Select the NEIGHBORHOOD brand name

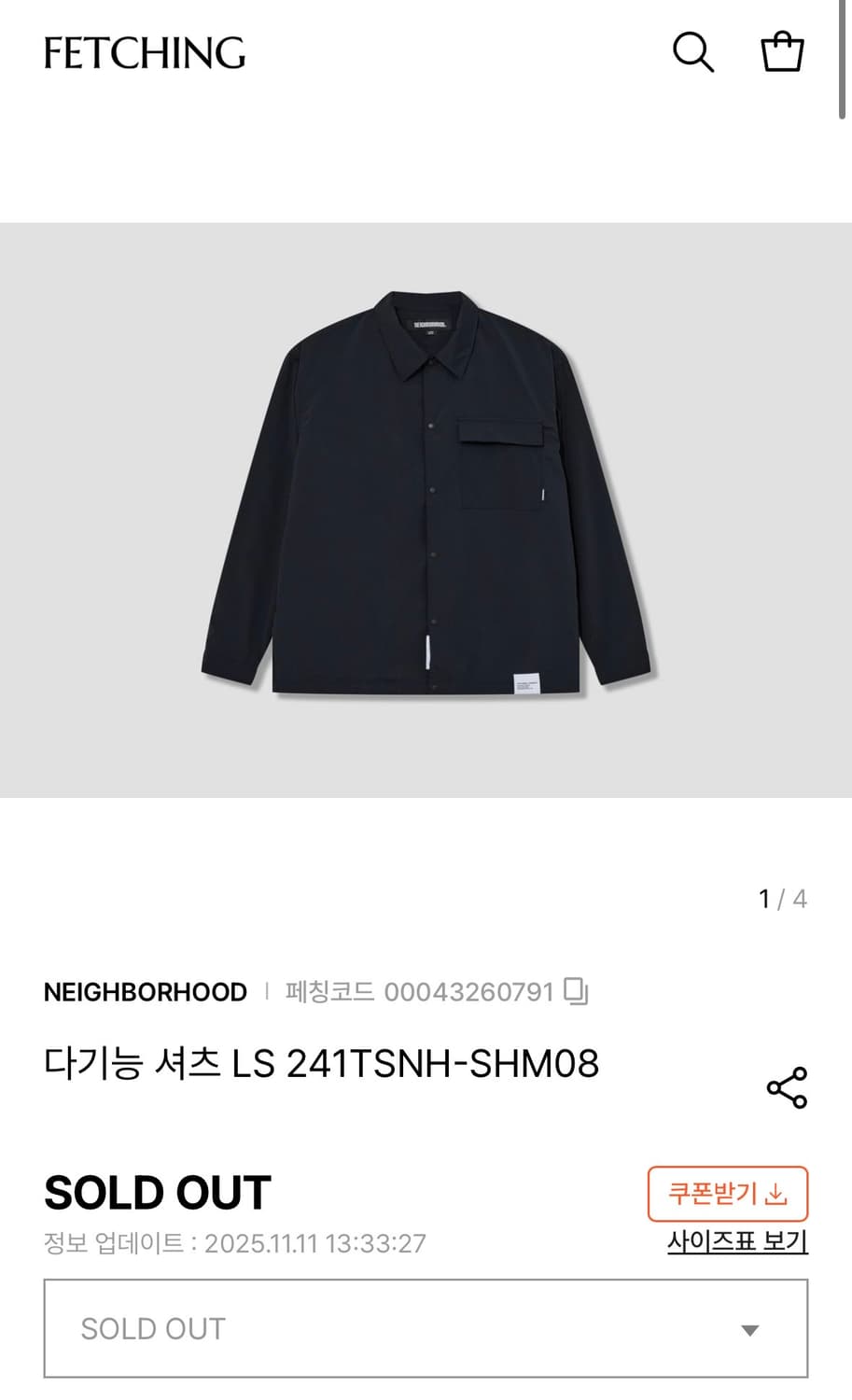click(x=145, y=992)
